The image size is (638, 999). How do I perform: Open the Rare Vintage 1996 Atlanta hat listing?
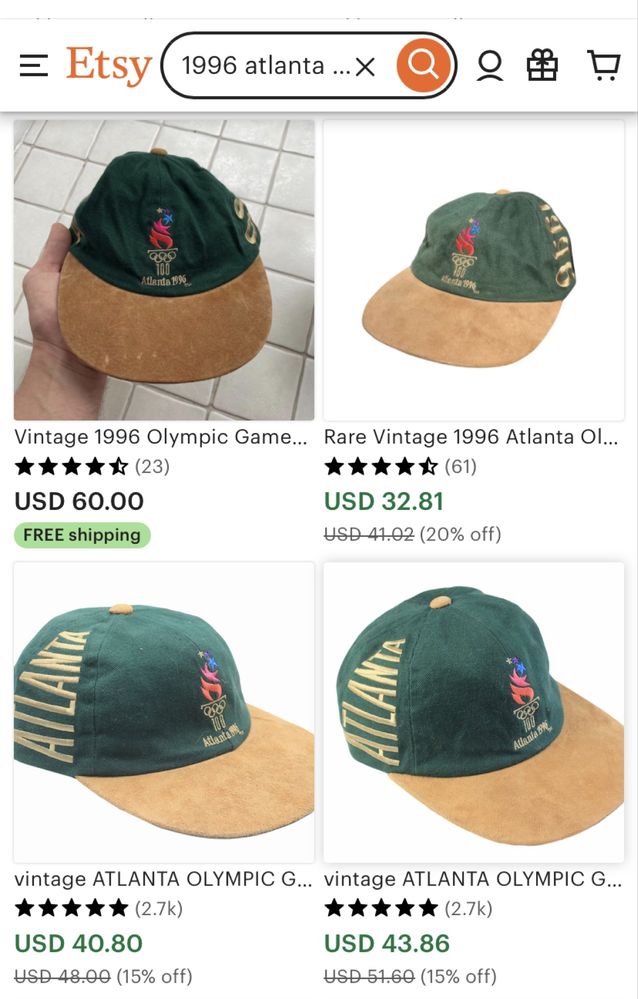(x=474, y=270)
